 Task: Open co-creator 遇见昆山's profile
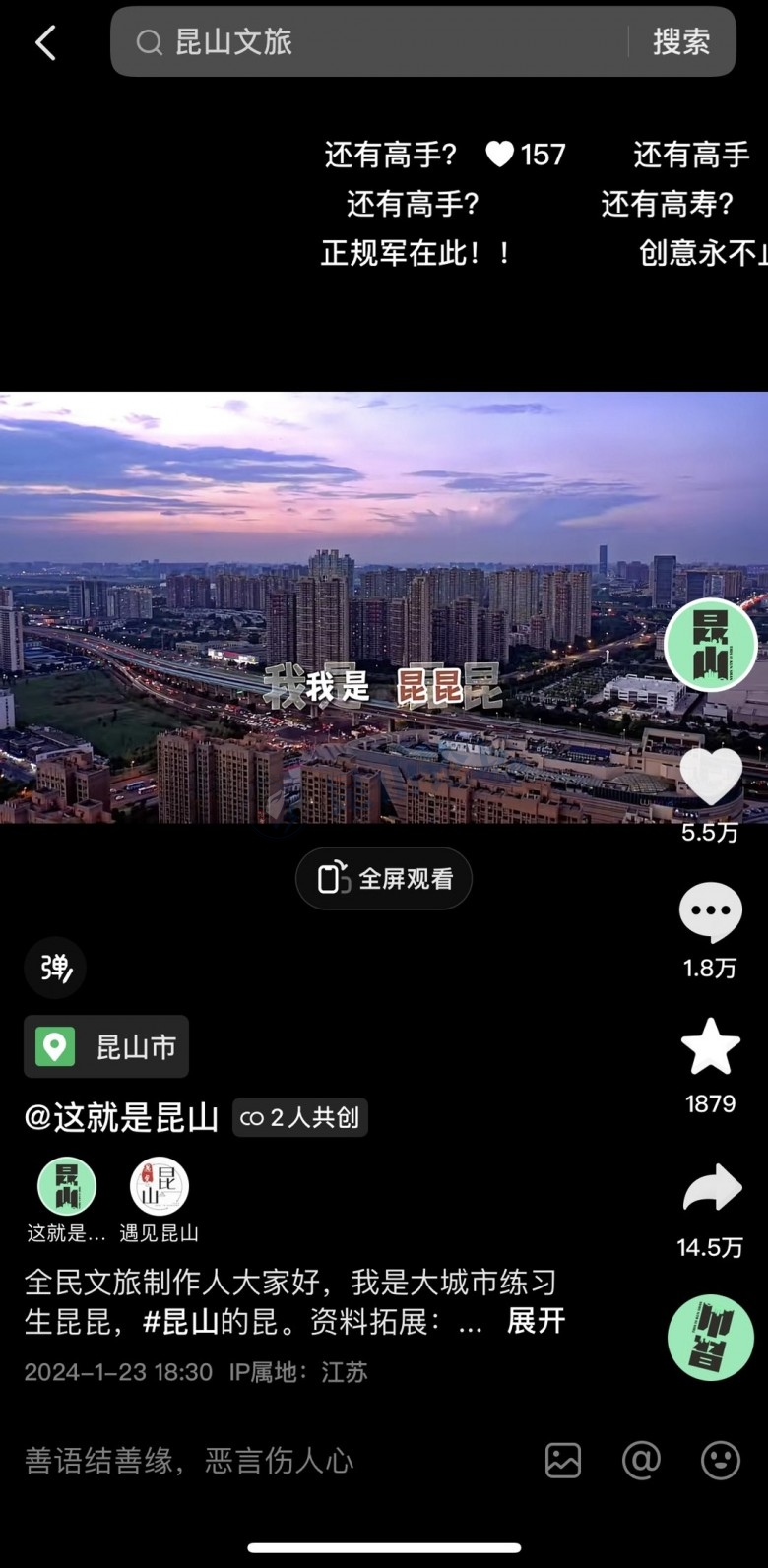click(160, 1187)
